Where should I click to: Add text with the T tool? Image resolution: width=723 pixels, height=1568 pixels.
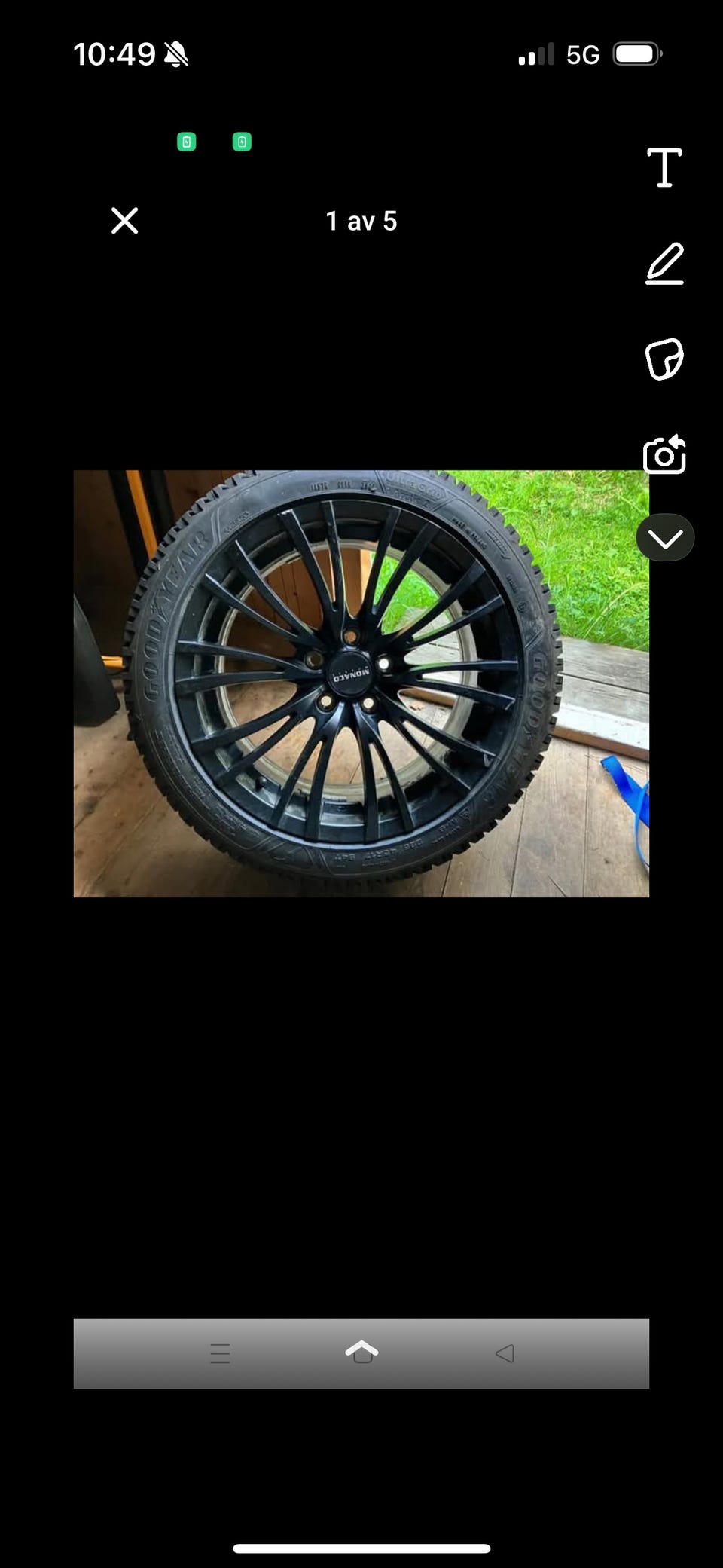point(664,167)
